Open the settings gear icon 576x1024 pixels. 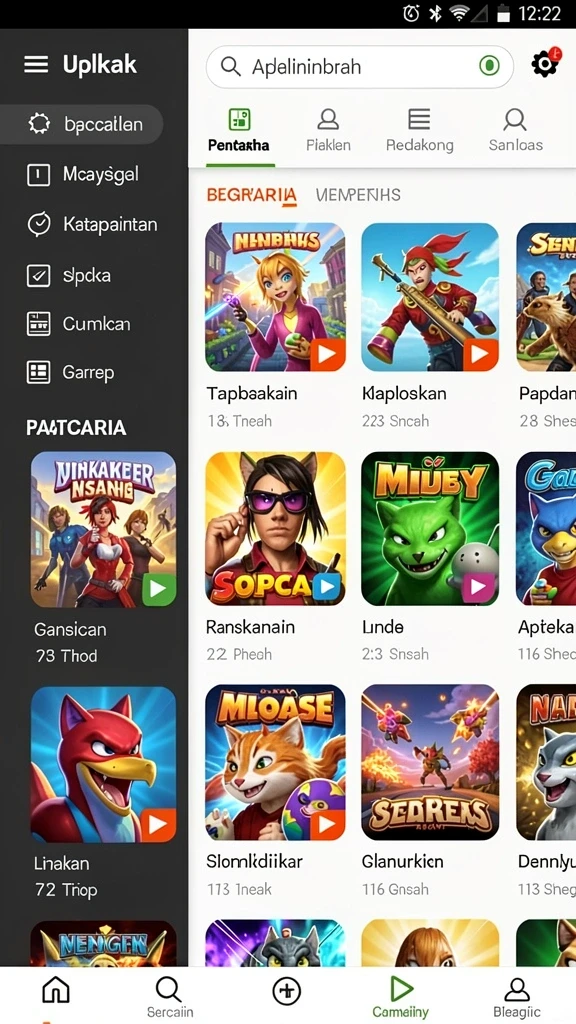click(x=545, y=63)
